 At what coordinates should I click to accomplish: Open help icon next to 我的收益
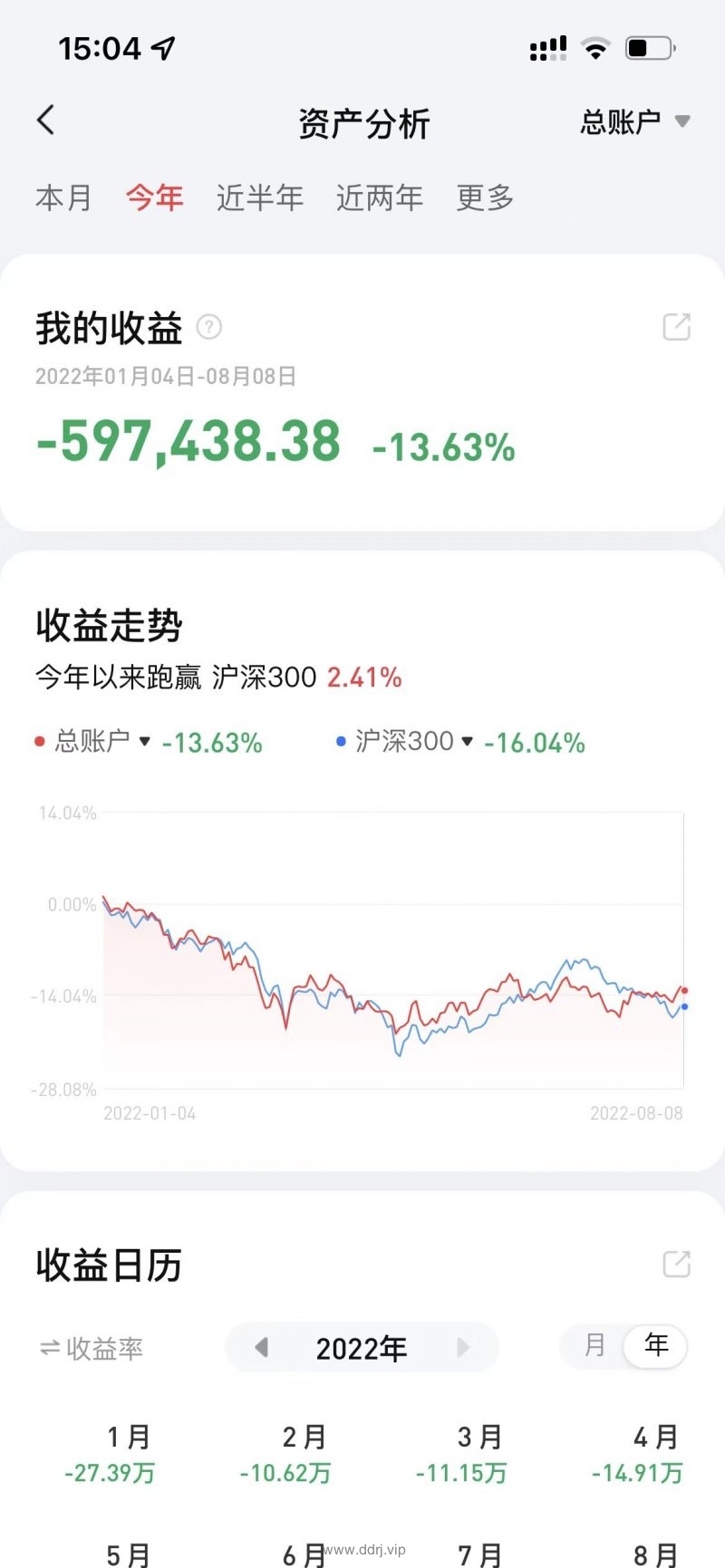point(209,327)
